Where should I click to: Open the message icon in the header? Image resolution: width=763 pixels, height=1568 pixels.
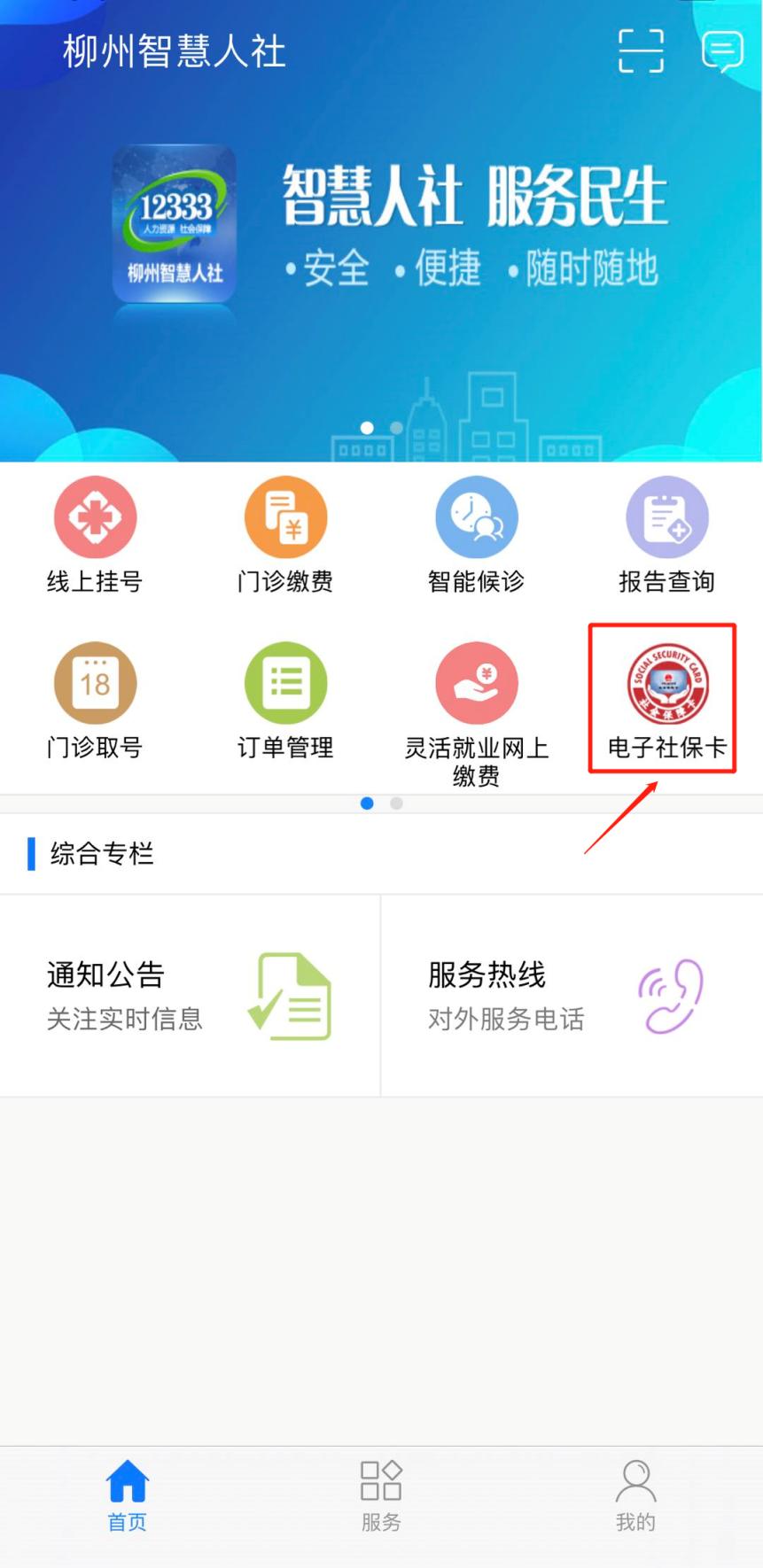point(723,52)
